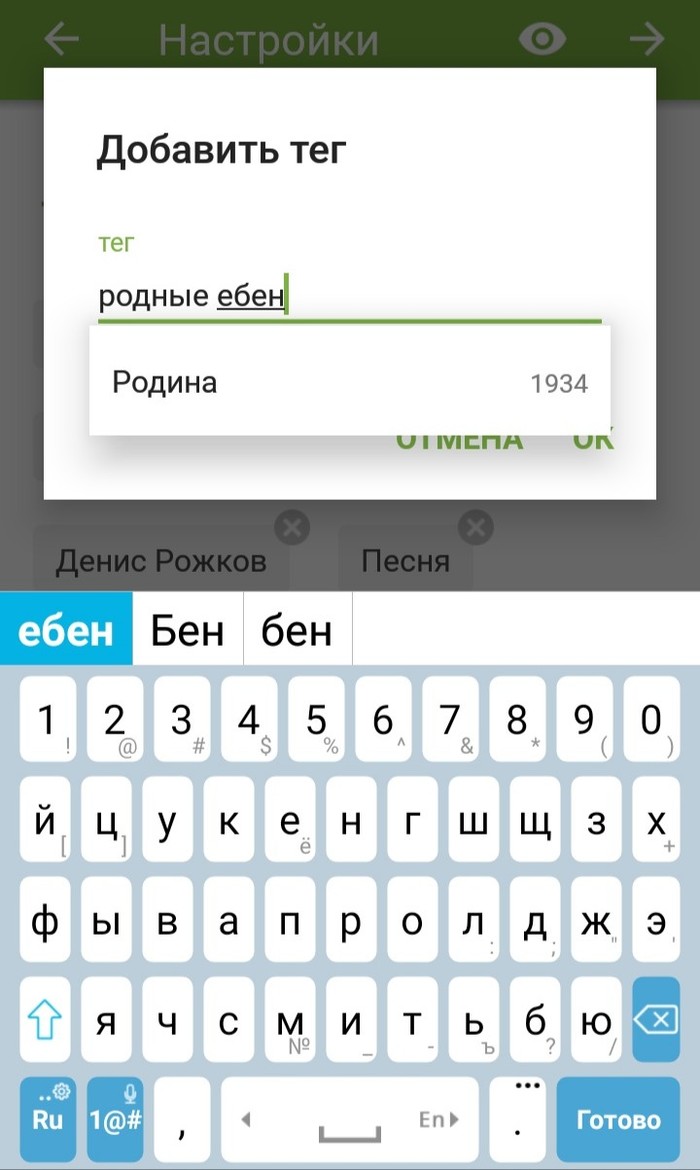The width and height of the screenshot is (700, 1170).
Task: Tap the Готово keyboard key
Action: tap(618, 1118)
